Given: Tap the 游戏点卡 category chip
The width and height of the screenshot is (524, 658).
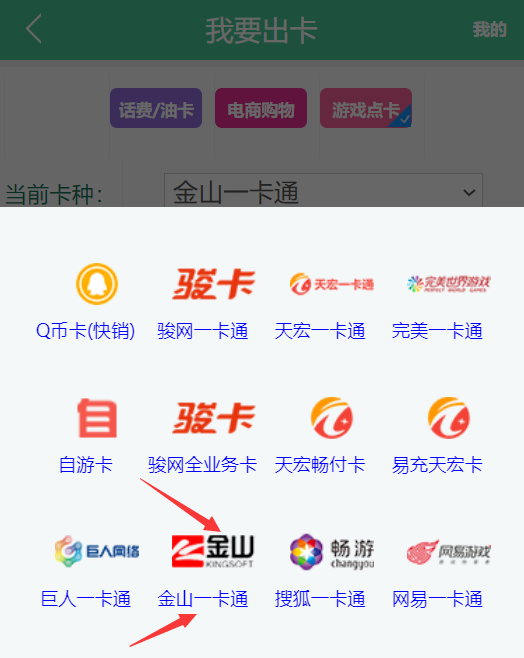Looking at the screenshot, I should click(366, 108).
